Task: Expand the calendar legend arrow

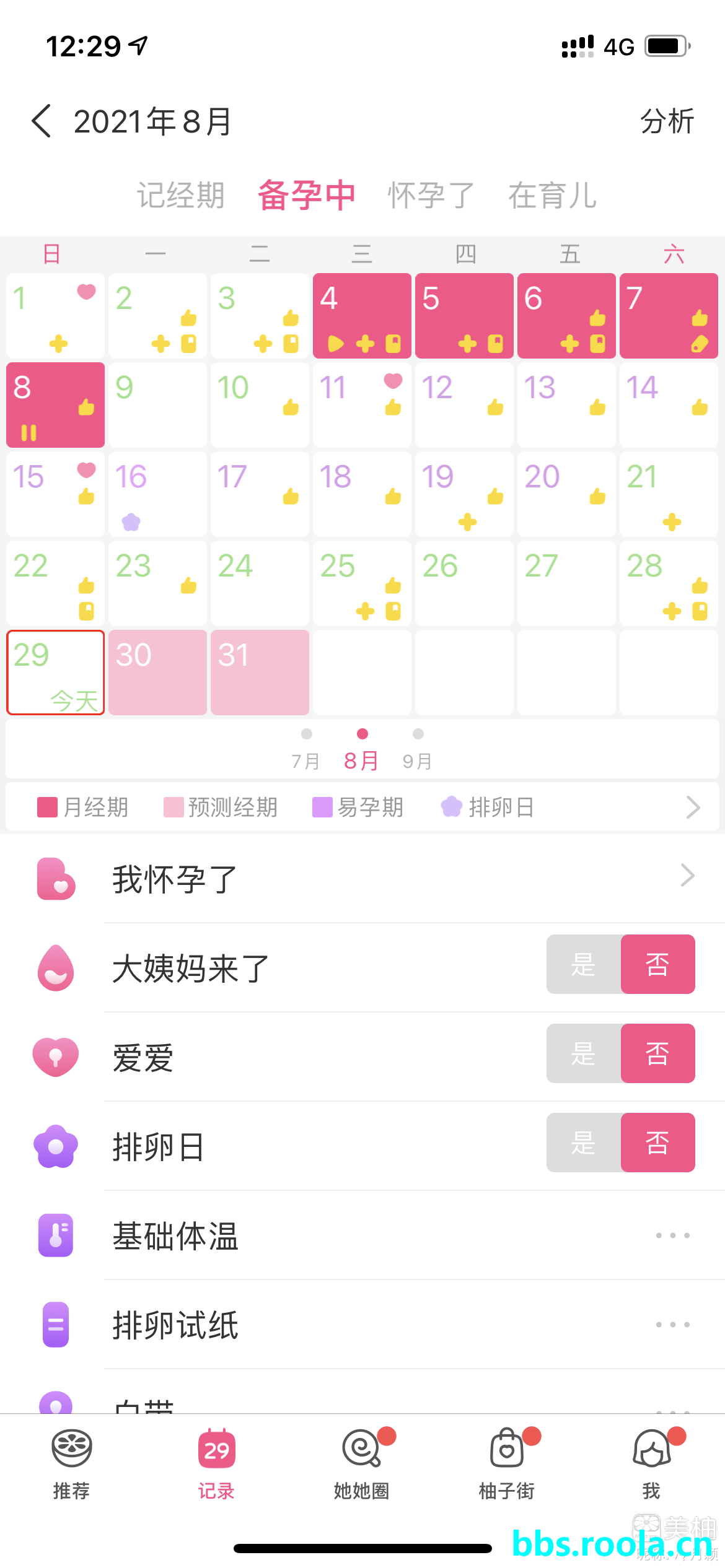Action: (x=693, y=807)
